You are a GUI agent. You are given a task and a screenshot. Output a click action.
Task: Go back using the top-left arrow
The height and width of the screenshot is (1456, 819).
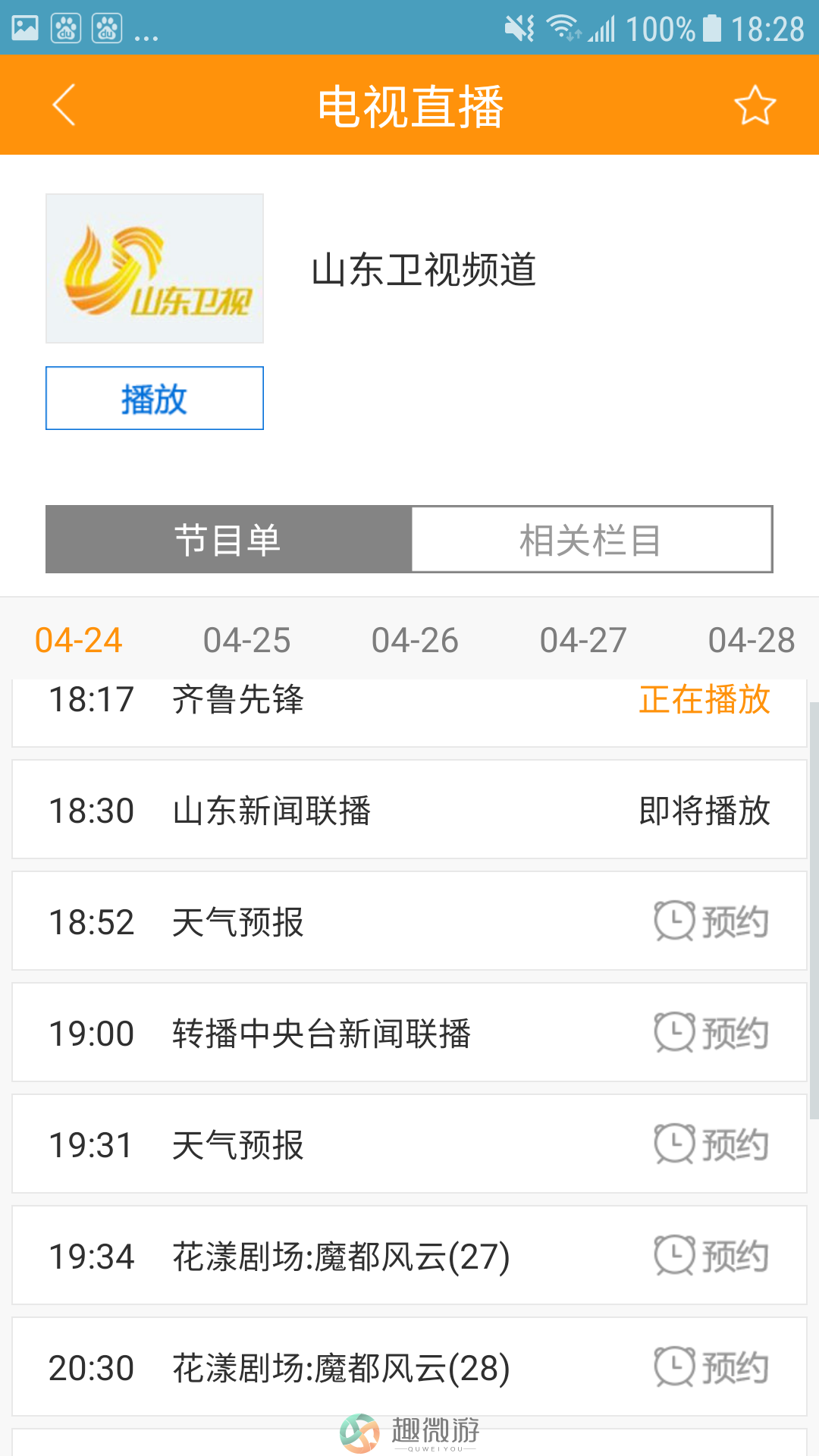click(x=64, y=105)
